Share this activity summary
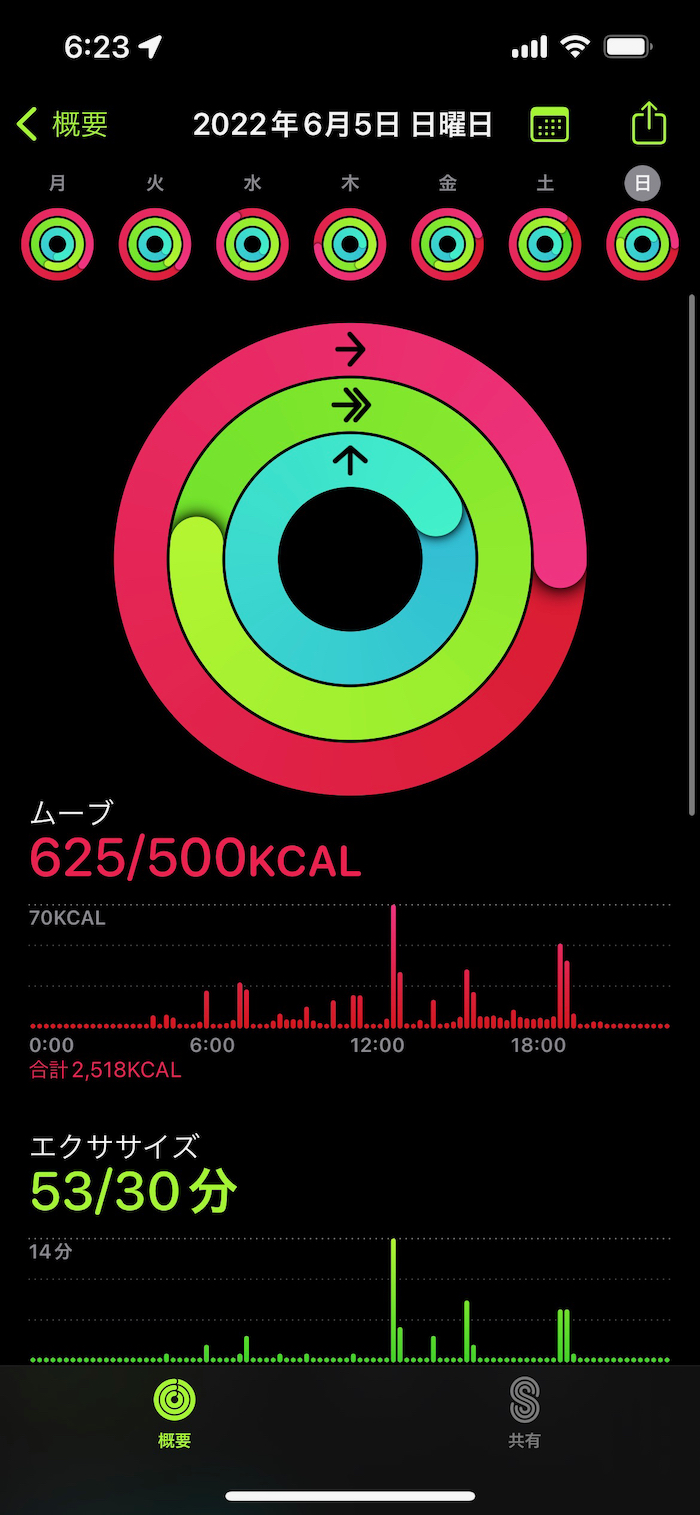 649,124
